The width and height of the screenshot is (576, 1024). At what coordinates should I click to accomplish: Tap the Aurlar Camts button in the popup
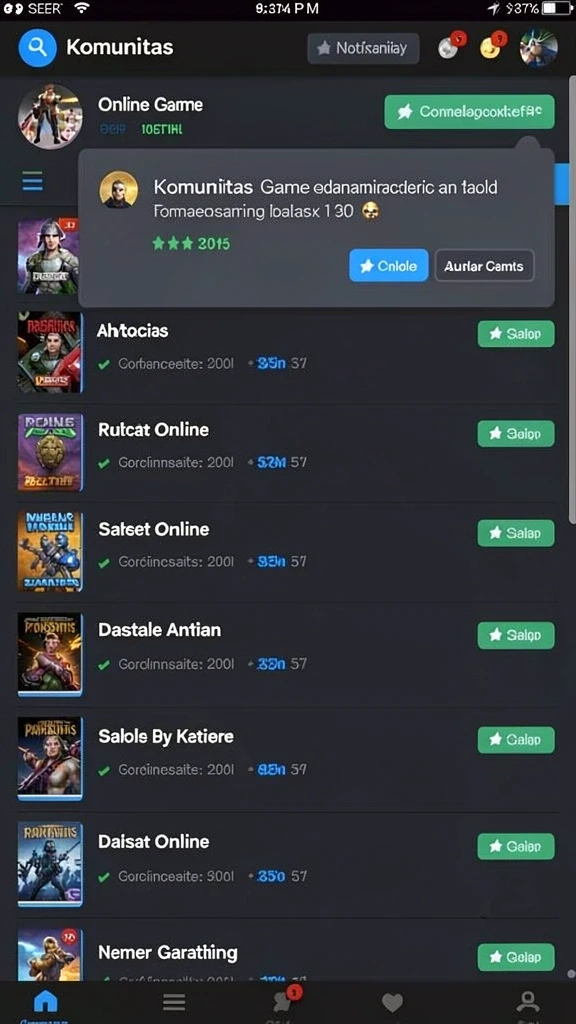pyautogui.click(x=484, y=265)
